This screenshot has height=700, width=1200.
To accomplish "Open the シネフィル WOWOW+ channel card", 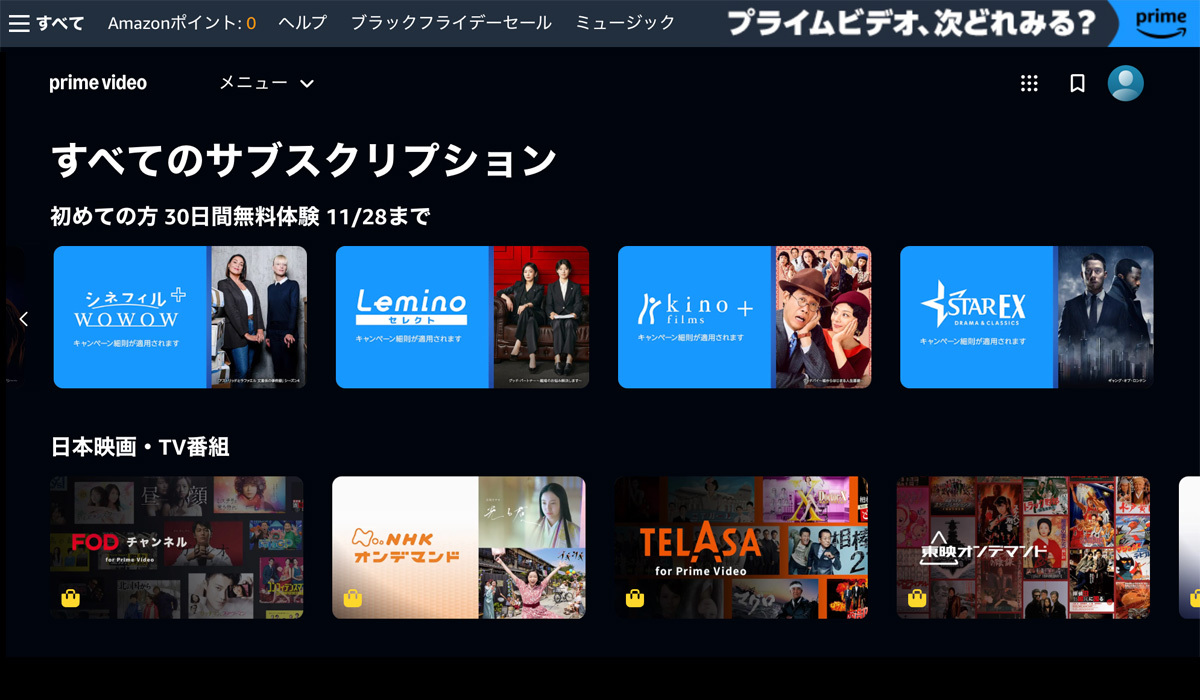I will [180, 317].
